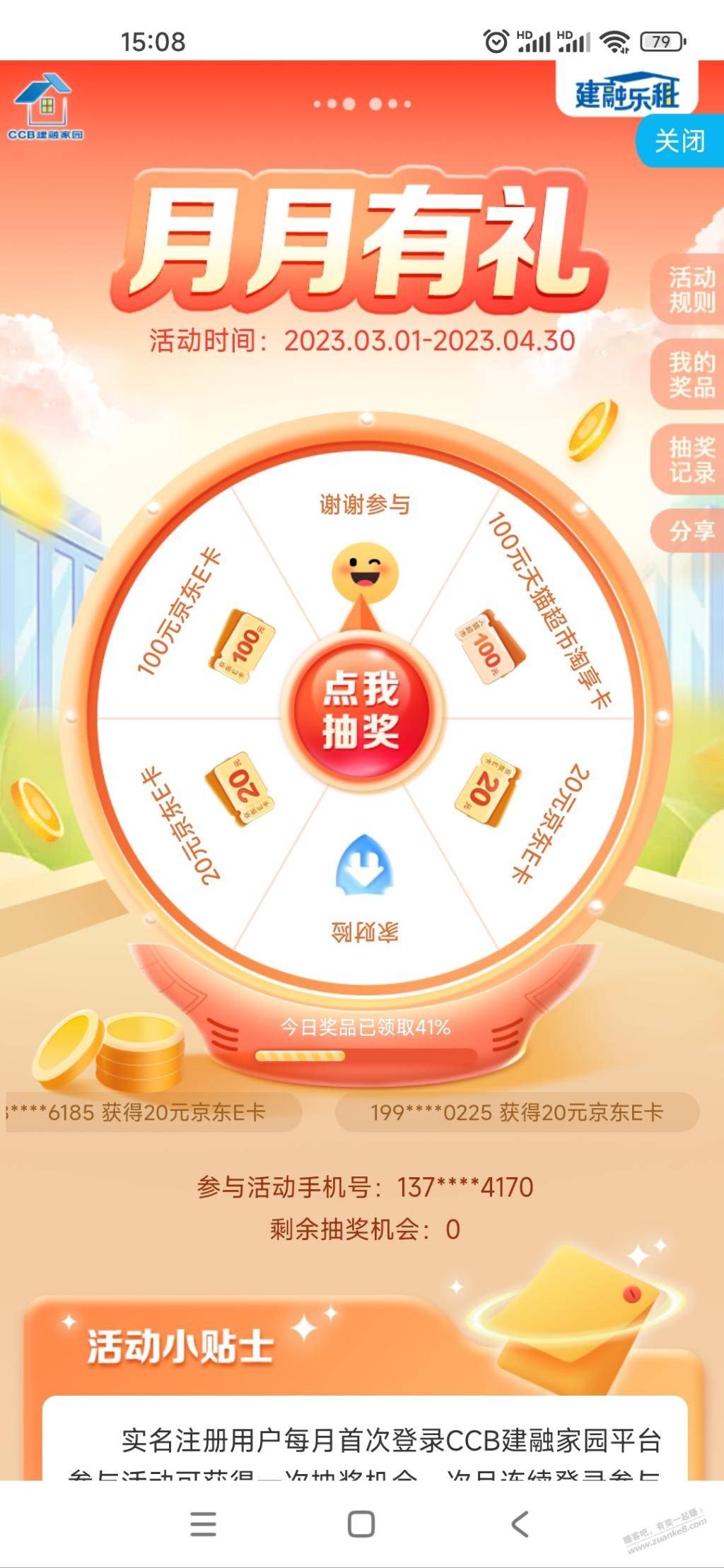Open 活动规则 activity rules

[x=691, y=290]
